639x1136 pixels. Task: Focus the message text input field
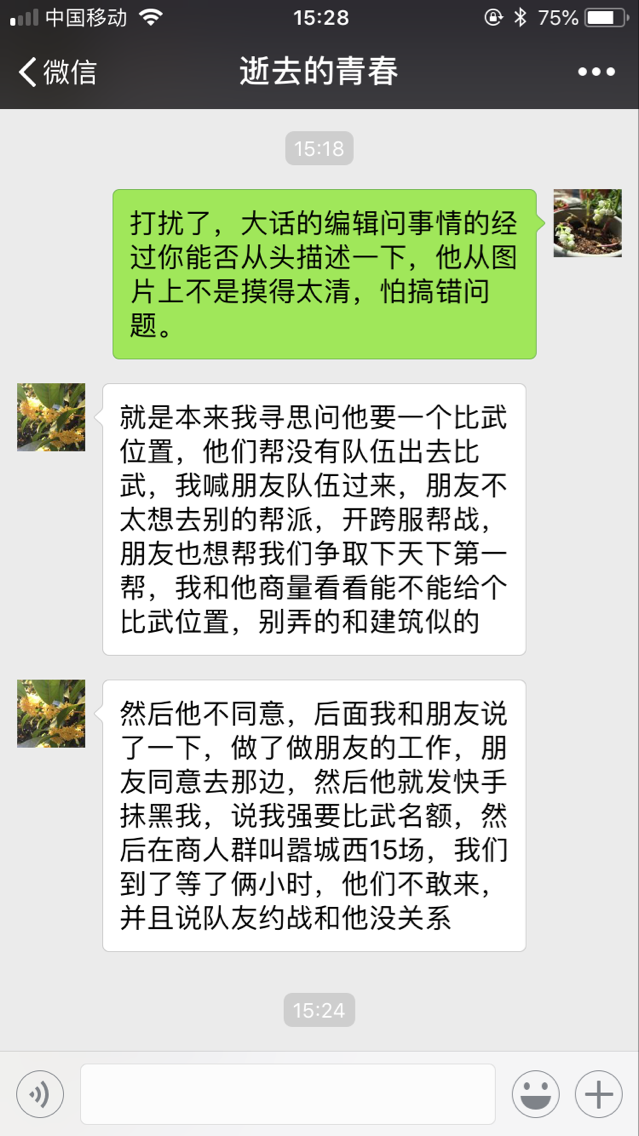[287, 1094]
